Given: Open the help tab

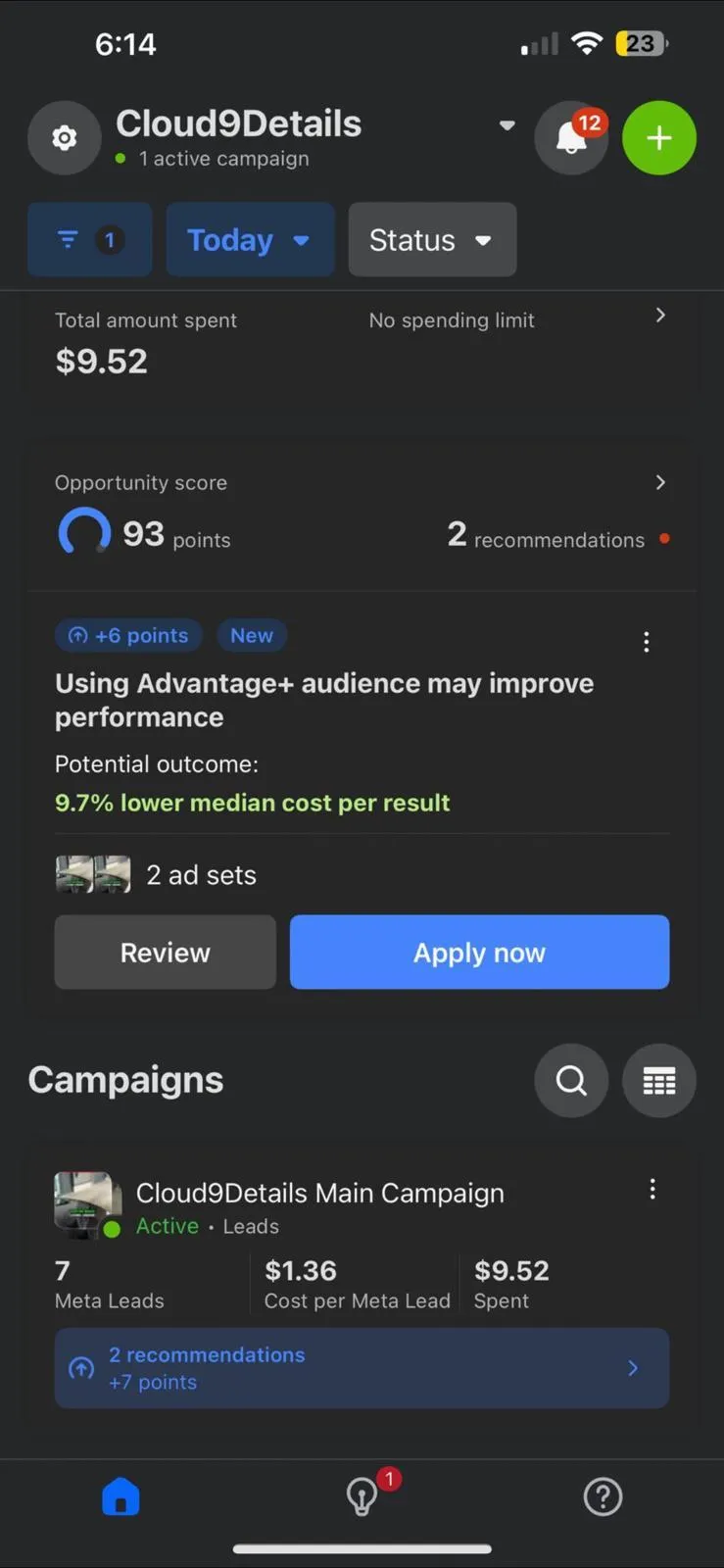Looking at the screenshot, I should click(x=603, y=1497).
